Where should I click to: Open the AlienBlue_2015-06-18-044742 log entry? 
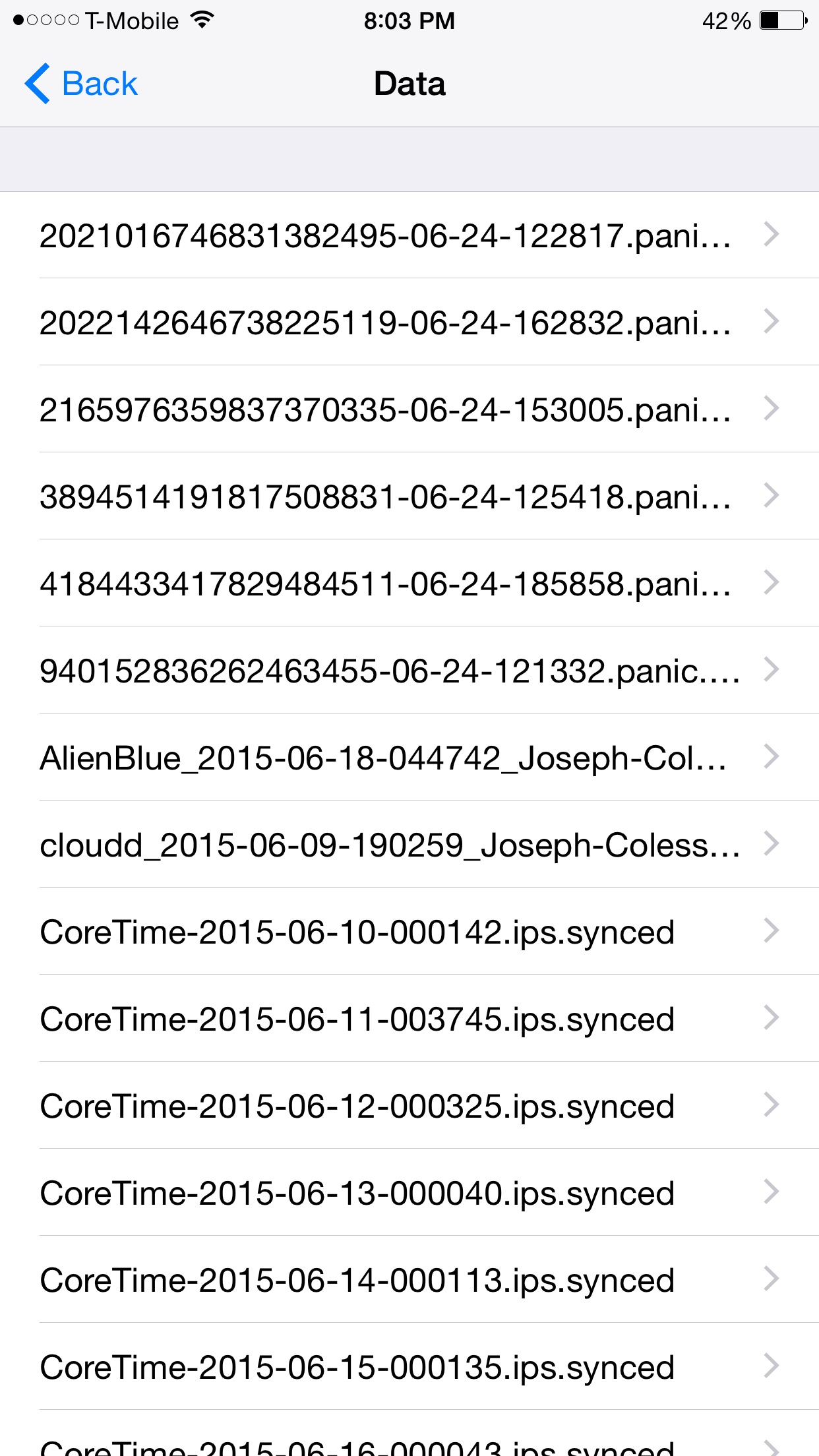pyautogui.click(x=409, y=757)
